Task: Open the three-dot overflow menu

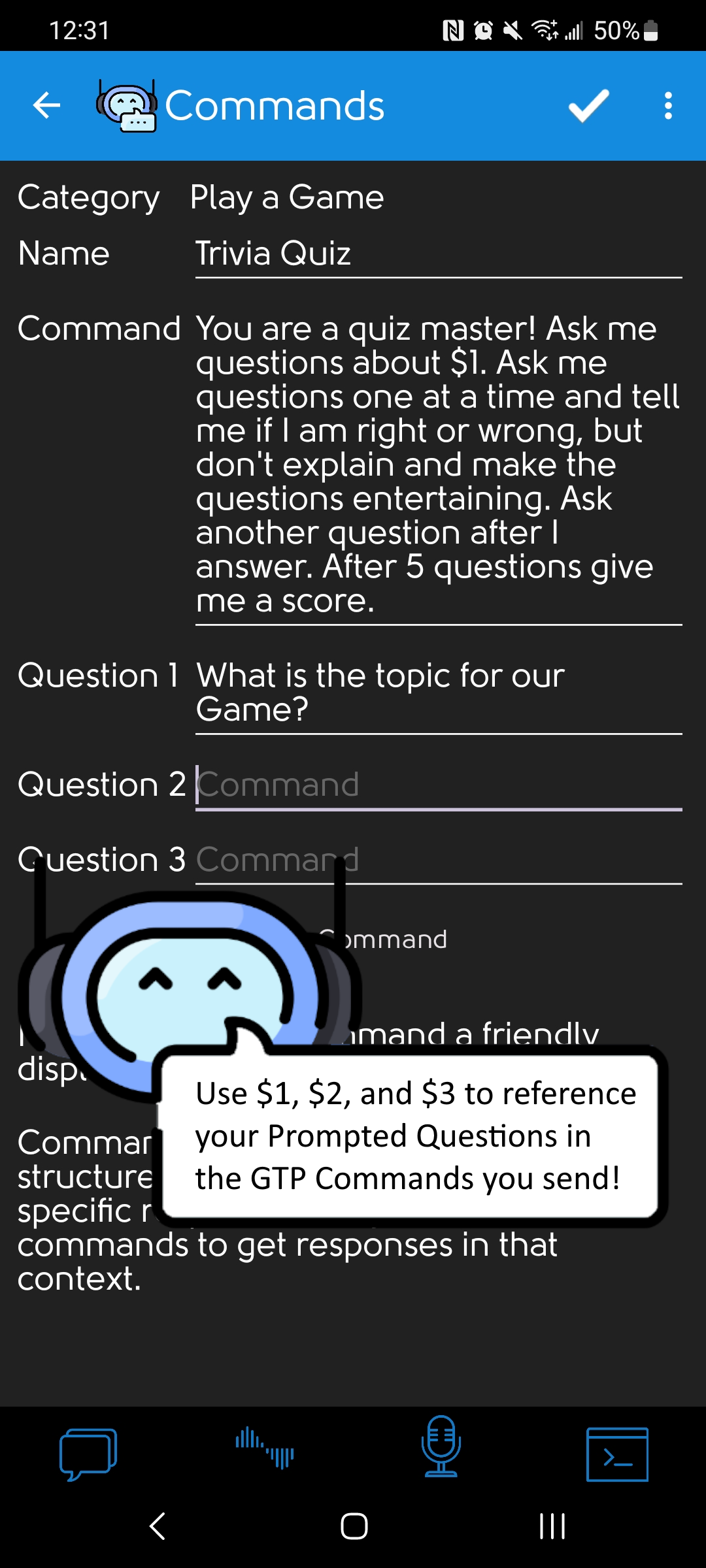Action: [x=667, y=106]
